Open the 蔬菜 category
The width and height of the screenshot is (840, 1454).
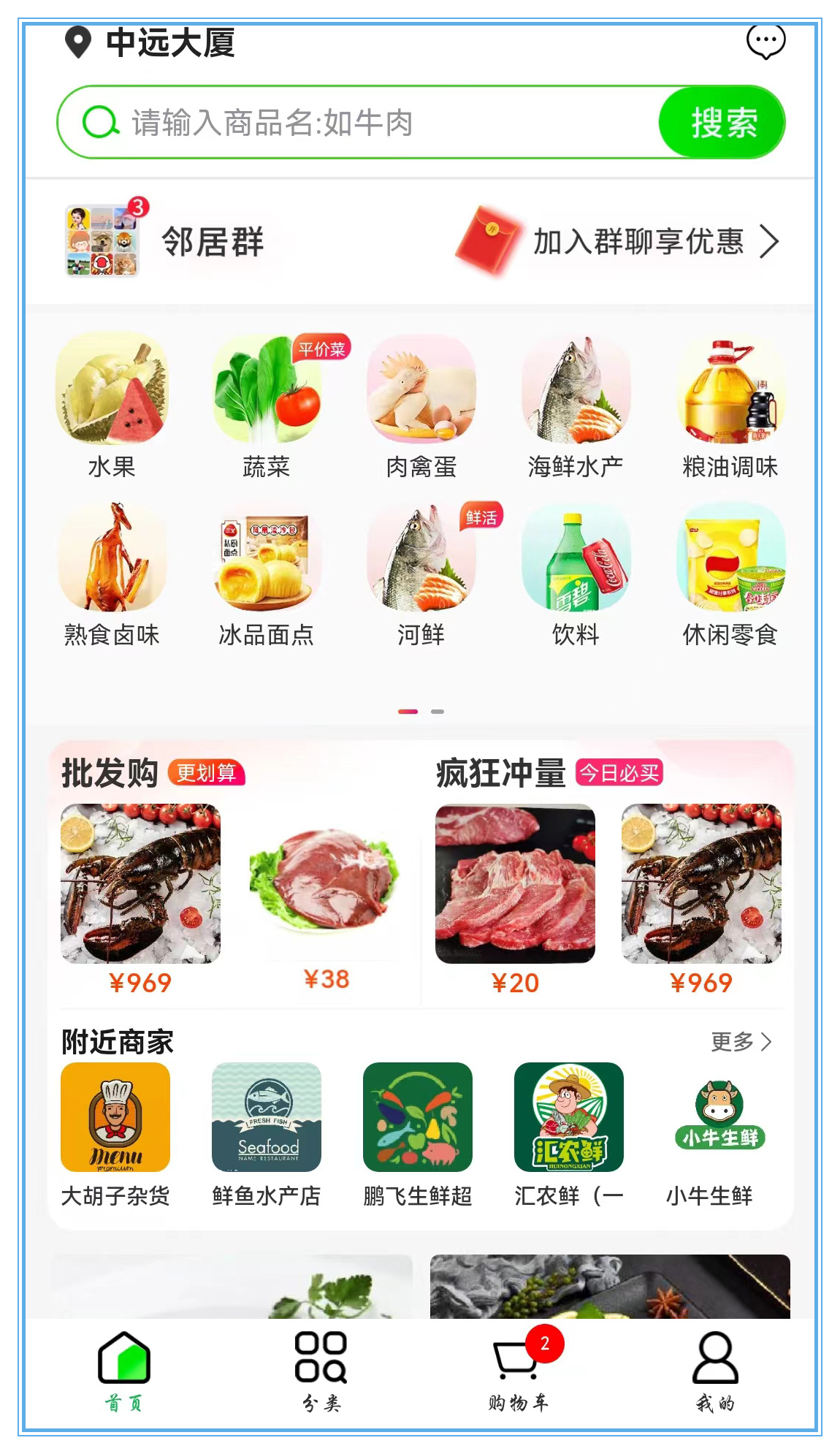click(267, 406)
